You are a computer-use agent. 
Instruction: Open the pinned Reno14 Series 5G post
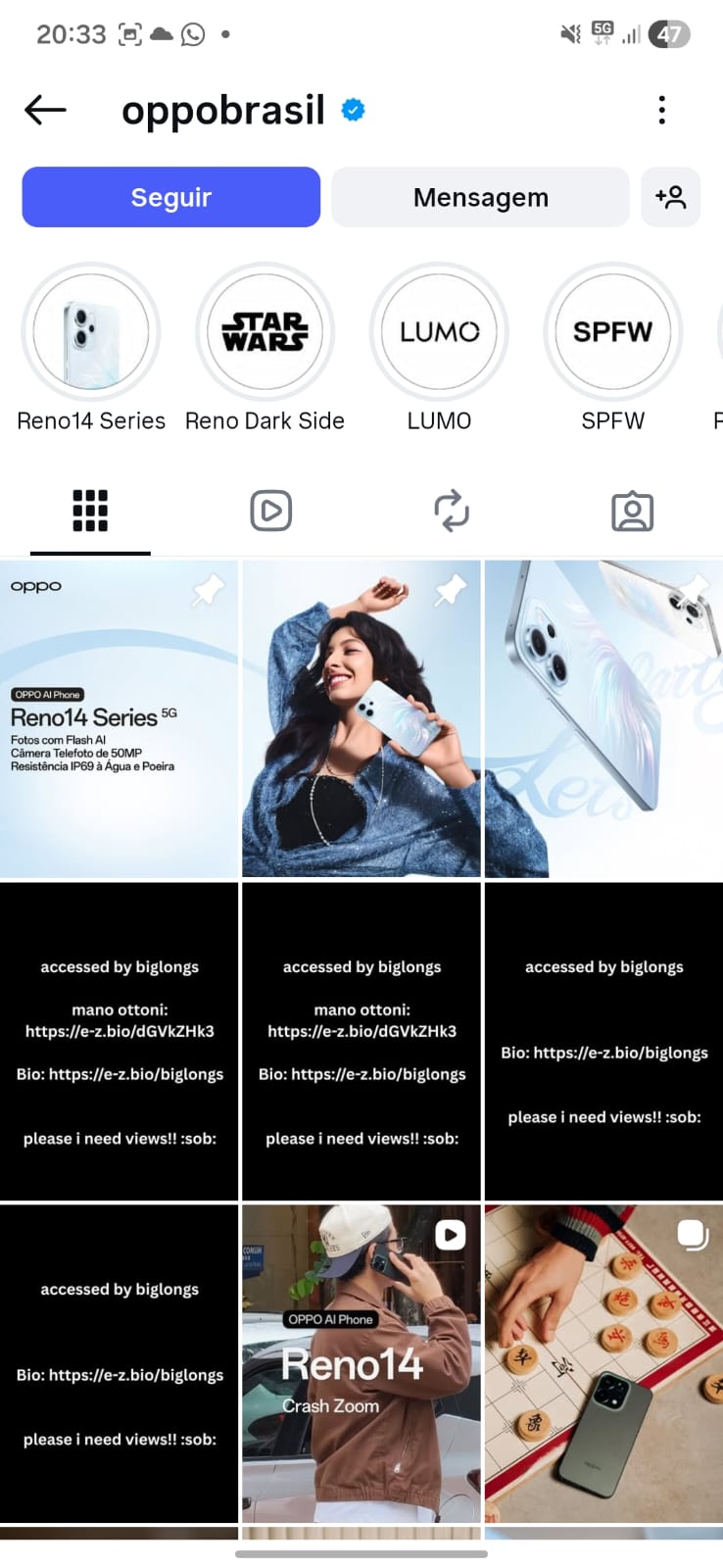point(119,718)
